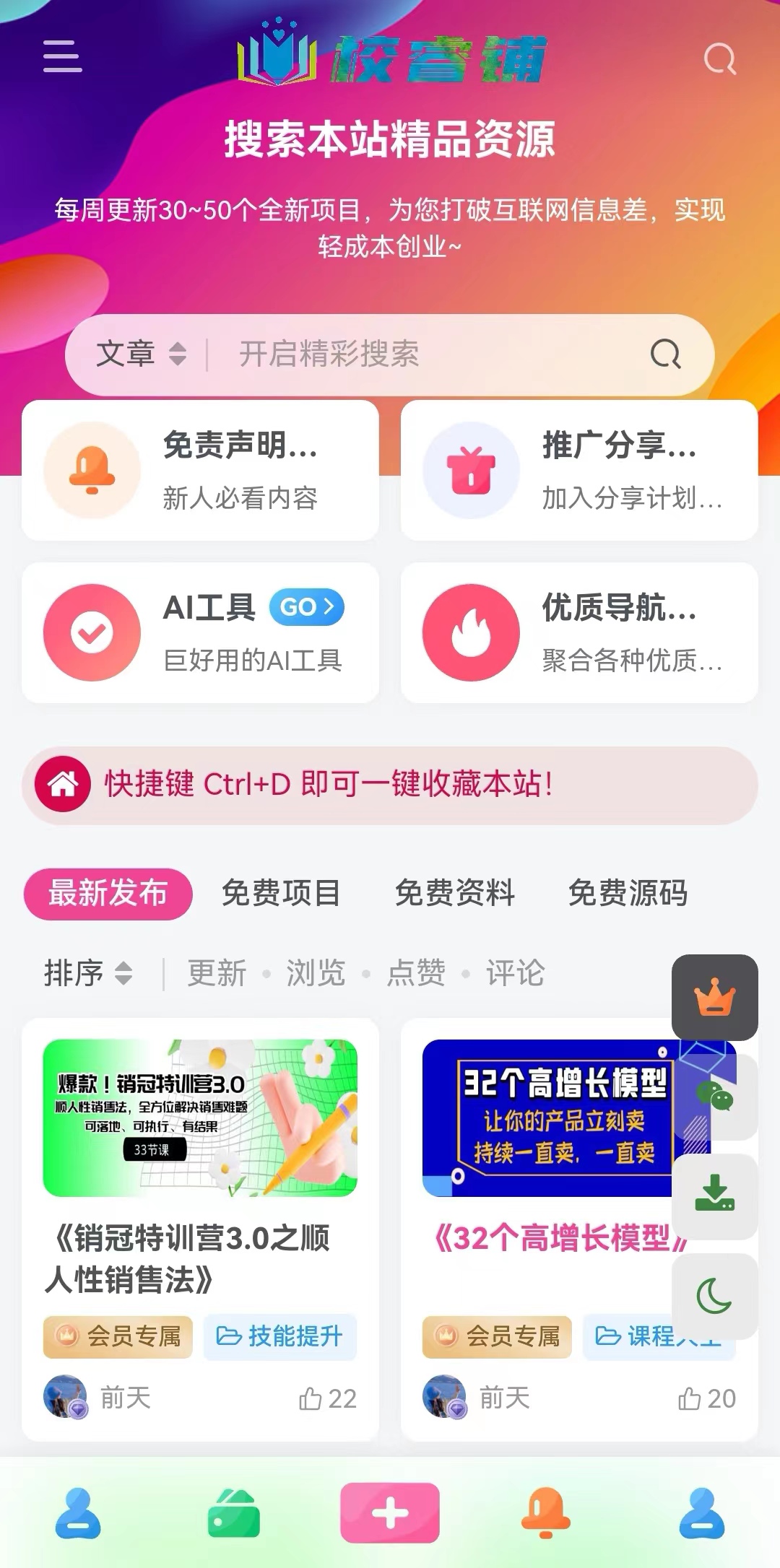Switch to the 免费项目 tab
780x1568 pixels.
pos(281,894)
